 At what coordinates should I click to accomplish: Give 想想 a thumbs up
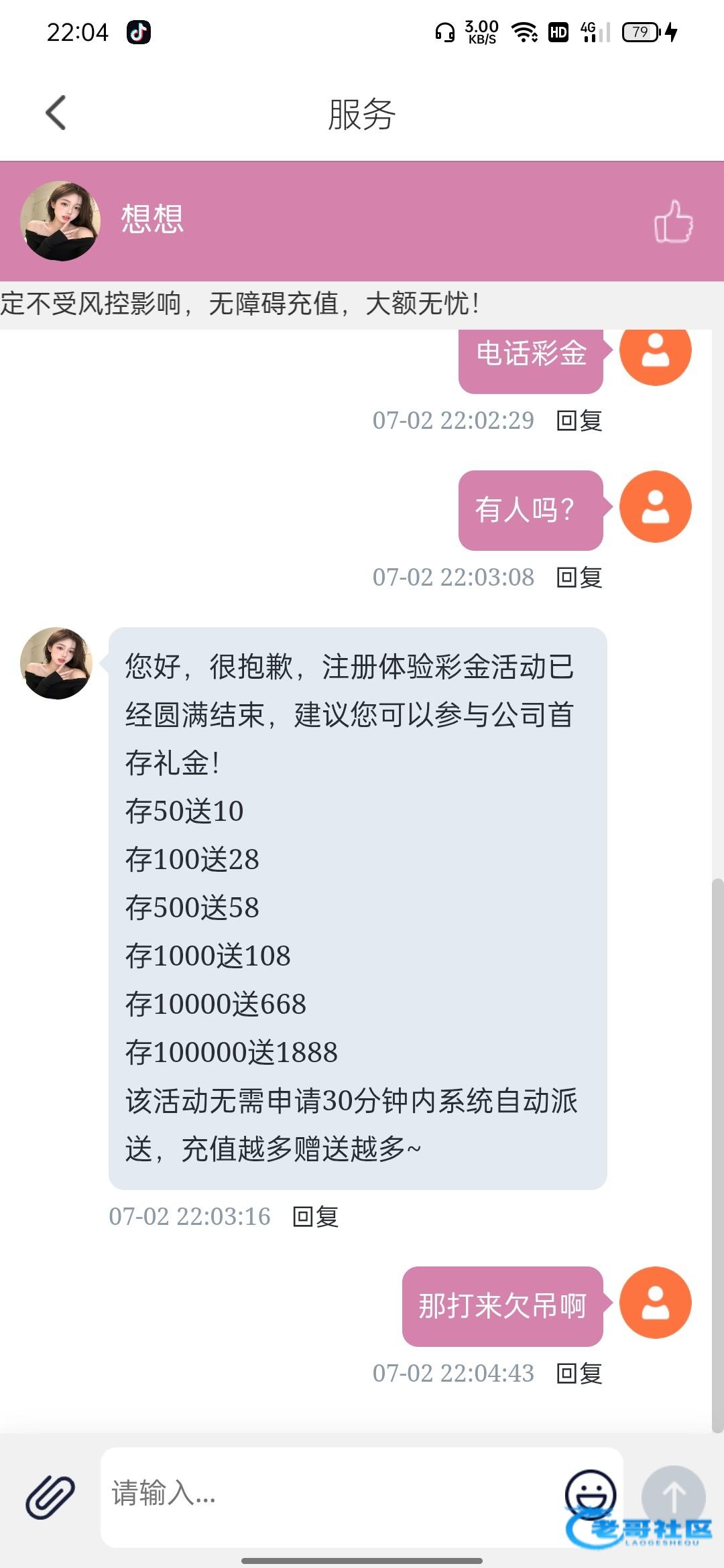click(x=673, y=222)
